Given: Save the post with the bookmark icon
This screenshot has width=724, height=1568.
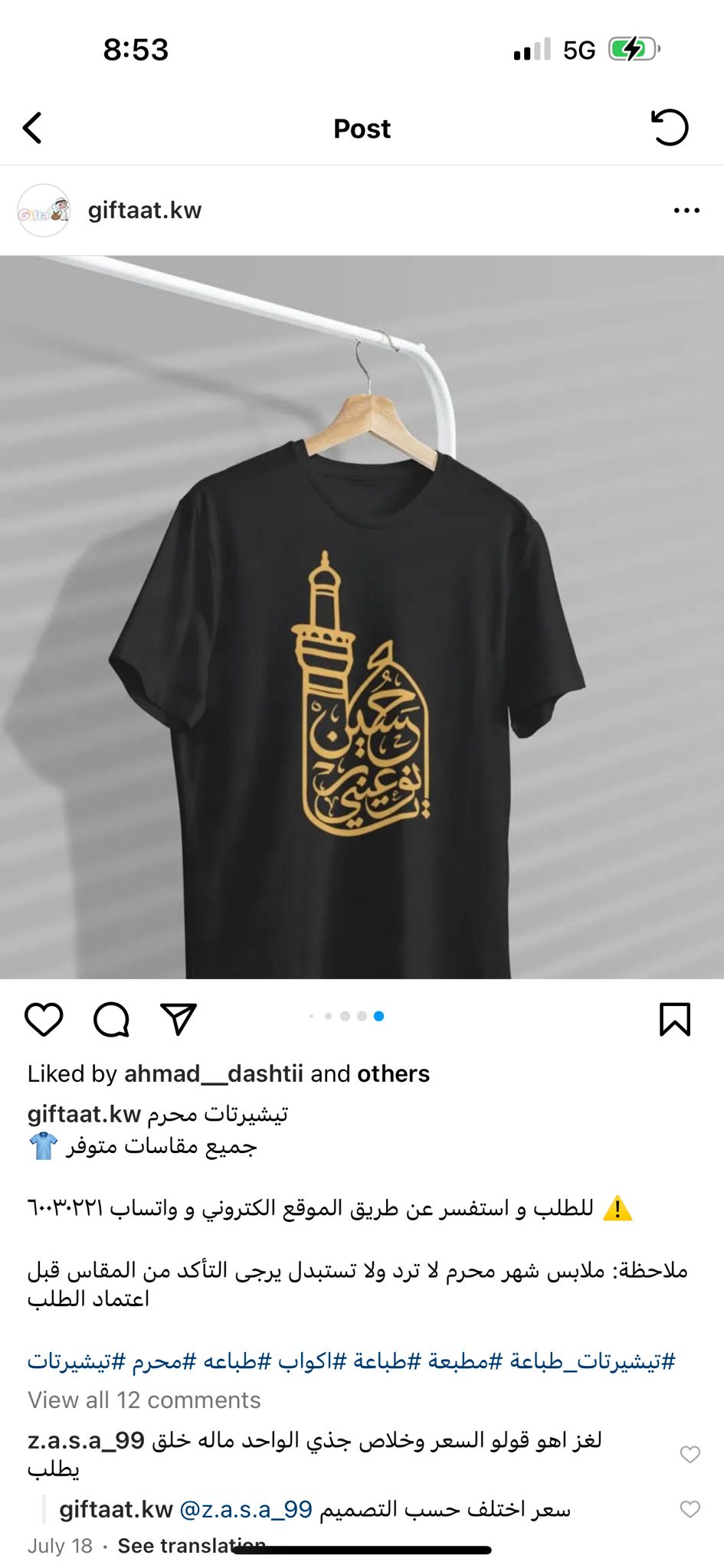Looking at the screenshot, I should pyautogui.click(x=675, y=1019).
